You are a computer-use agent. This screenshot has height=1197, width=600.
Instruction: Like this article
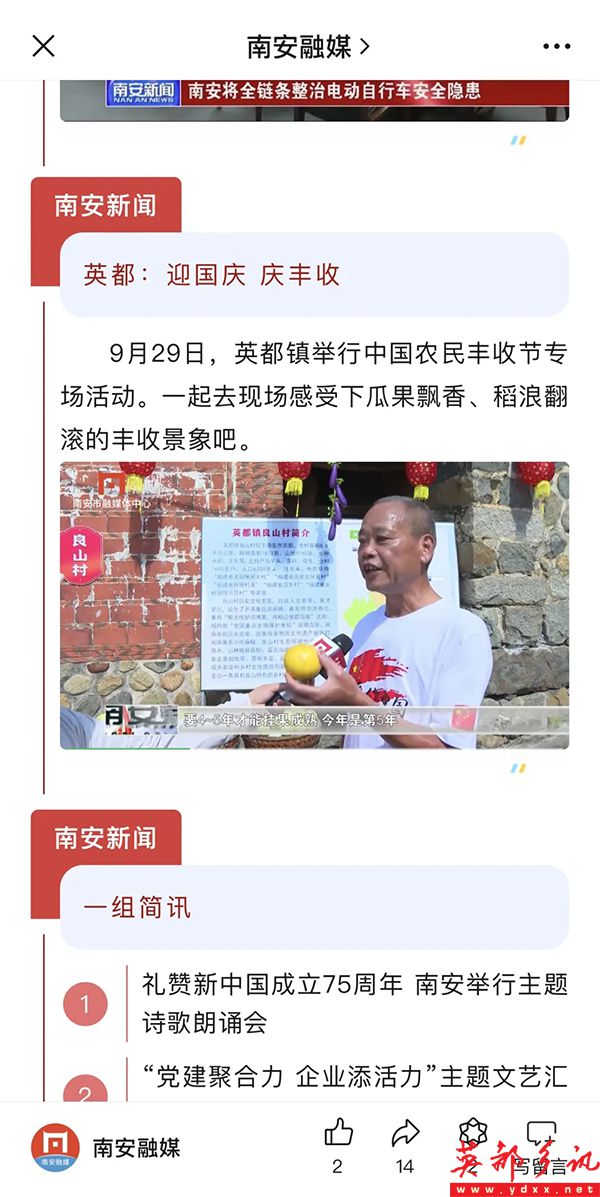tap(338, 1142)
